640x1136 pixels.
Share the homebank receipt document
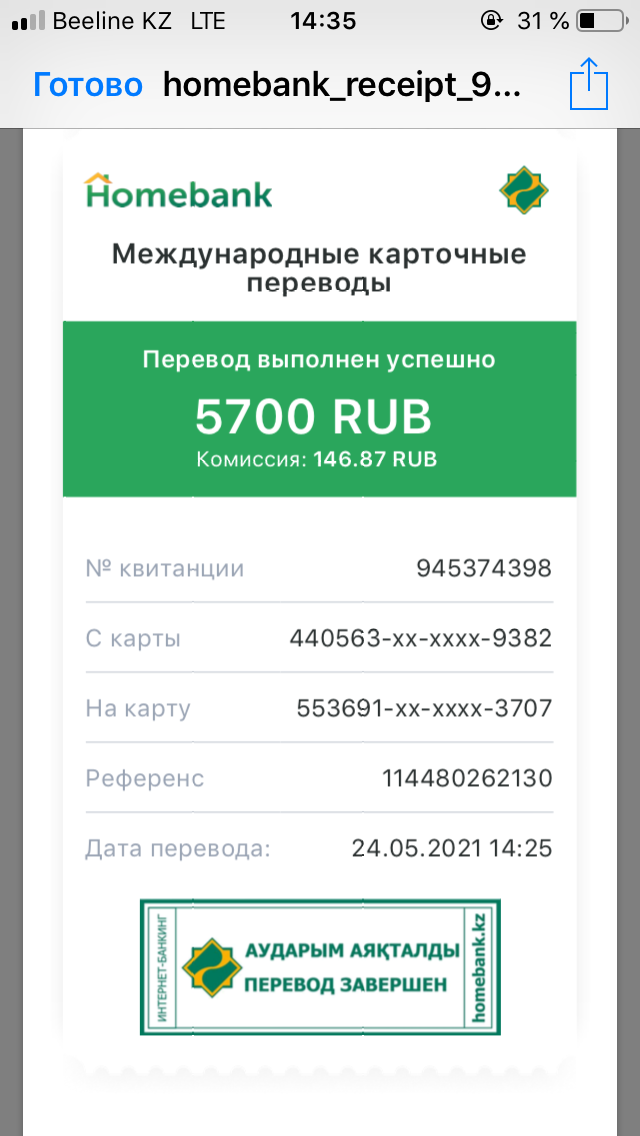click(x=589, y=83)
